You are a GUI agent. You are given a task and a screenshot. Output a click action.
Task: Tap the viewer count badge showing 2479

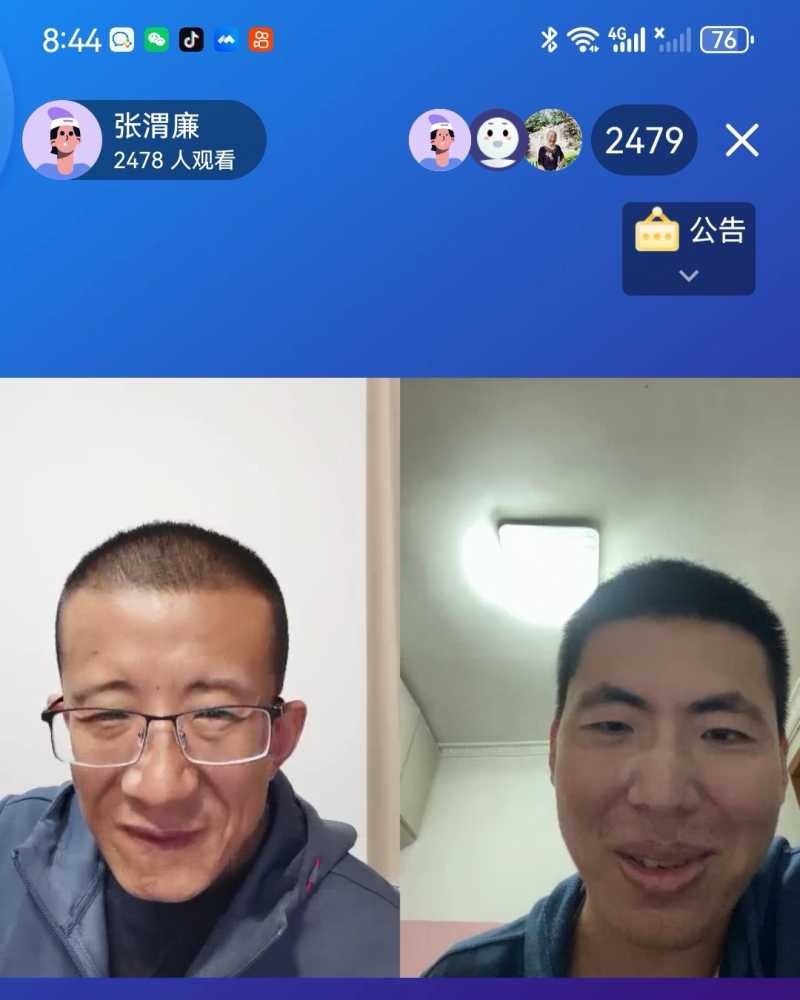[644, 141]
